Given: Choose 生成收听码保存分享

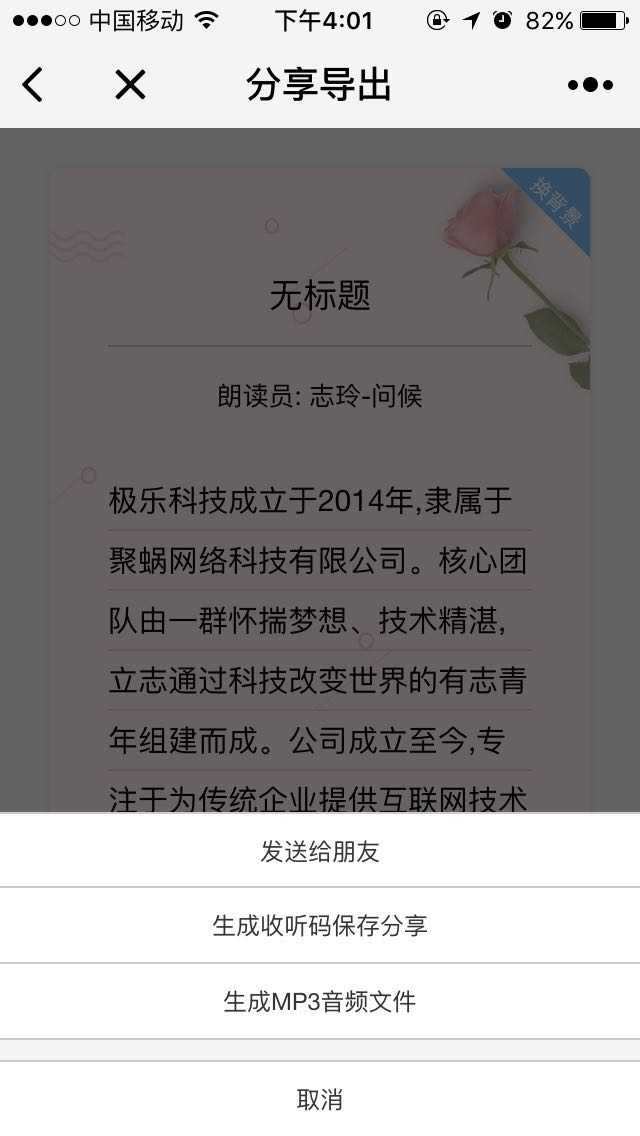Looking at the screenshot, I should [x=320, y=925].
